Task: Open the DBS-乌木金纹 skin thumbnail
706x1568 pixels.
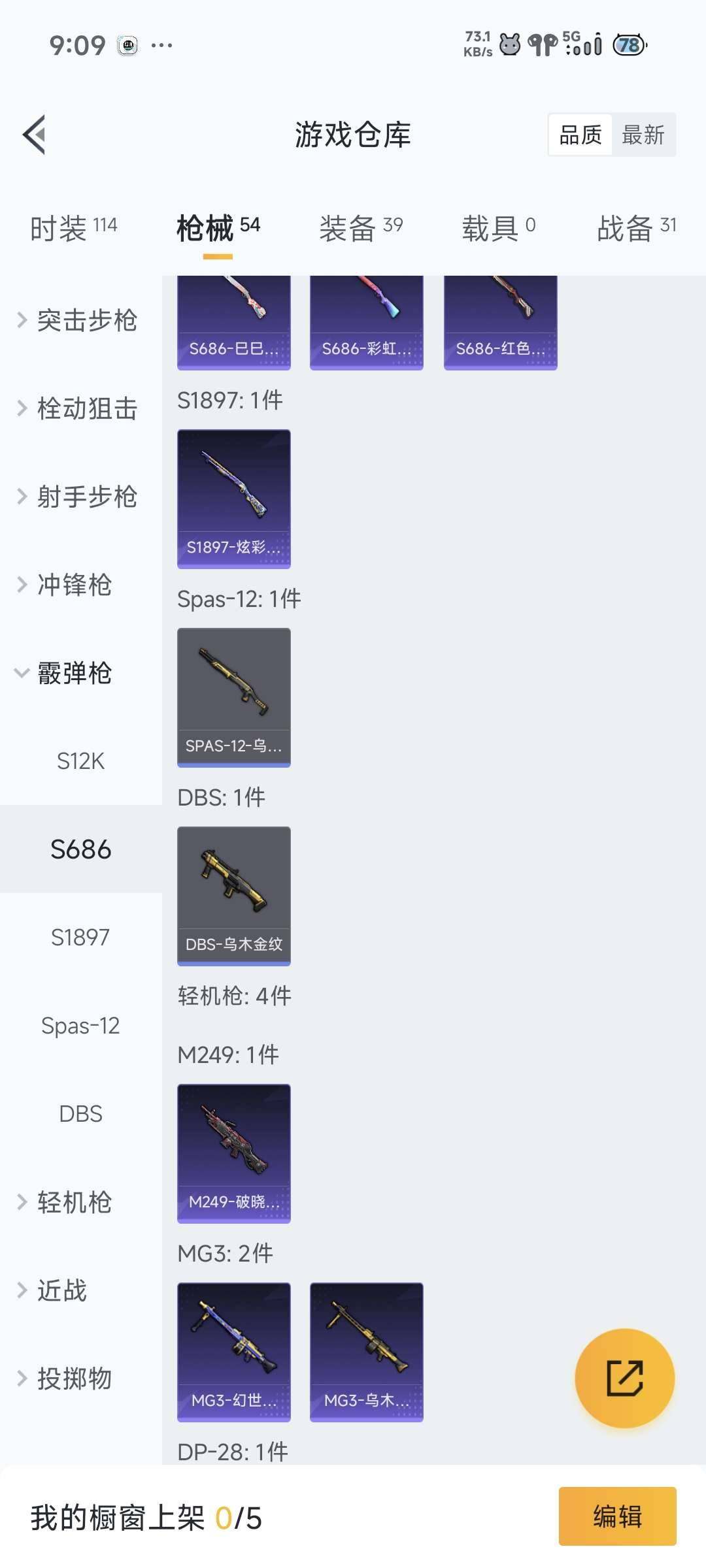Action: [x=233, y=894]
